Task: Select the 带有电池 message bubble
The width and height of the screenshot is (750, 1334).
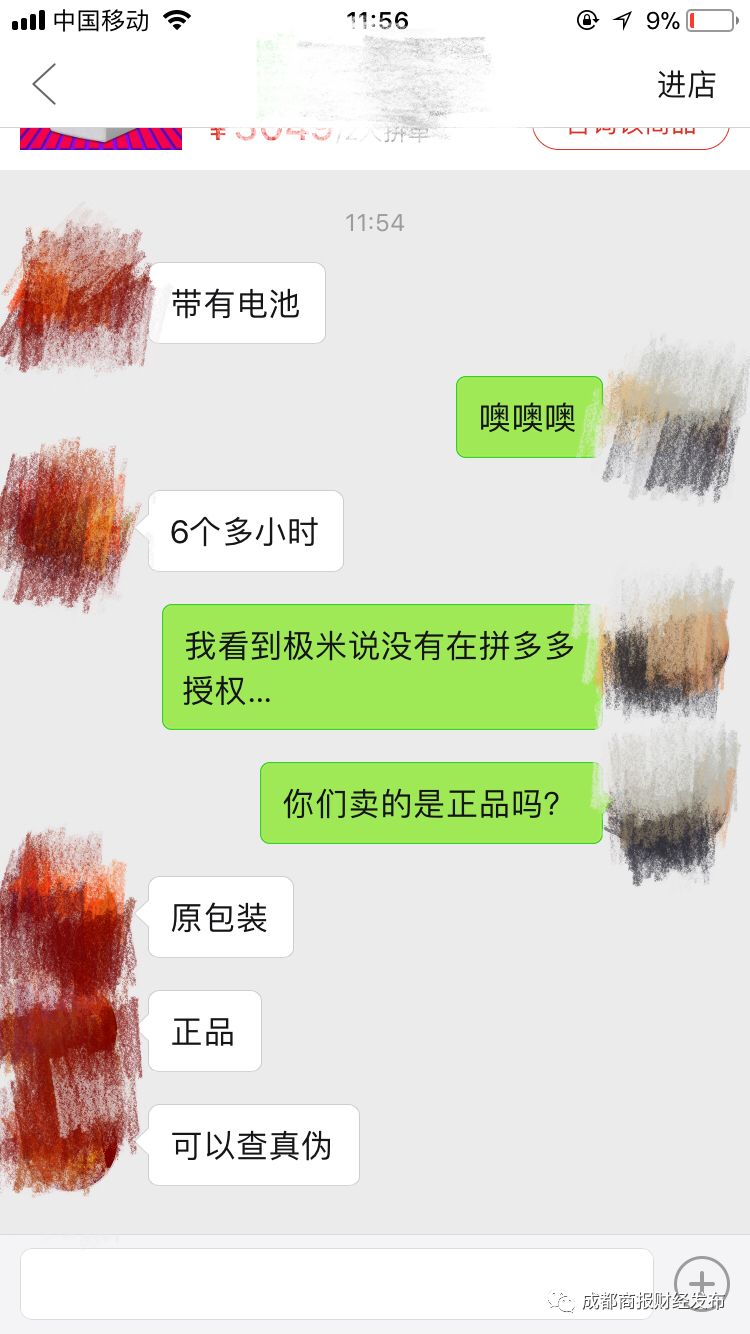Action: pyautogui.click(x=239, y=302)
